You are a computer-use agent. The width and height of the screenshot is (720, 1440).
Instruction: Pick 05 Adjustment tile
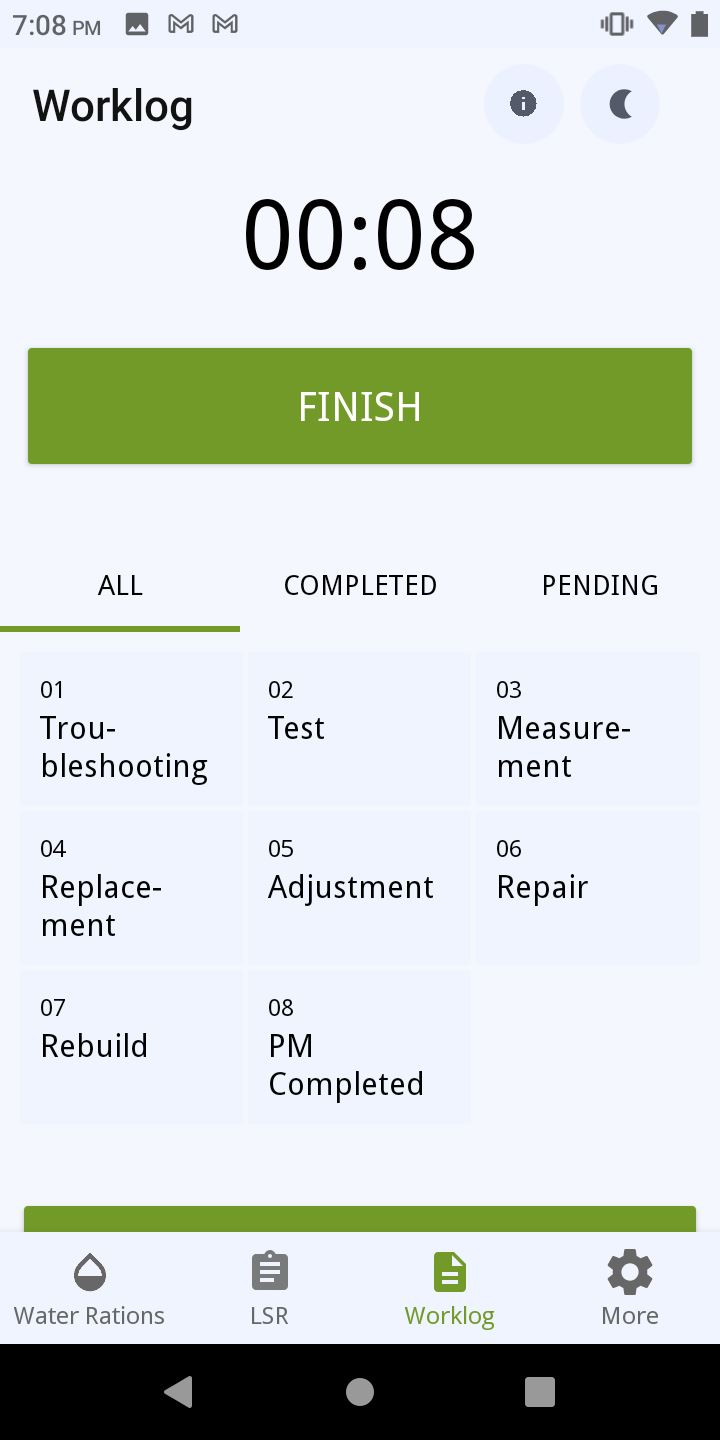click(x=359, y=888)
